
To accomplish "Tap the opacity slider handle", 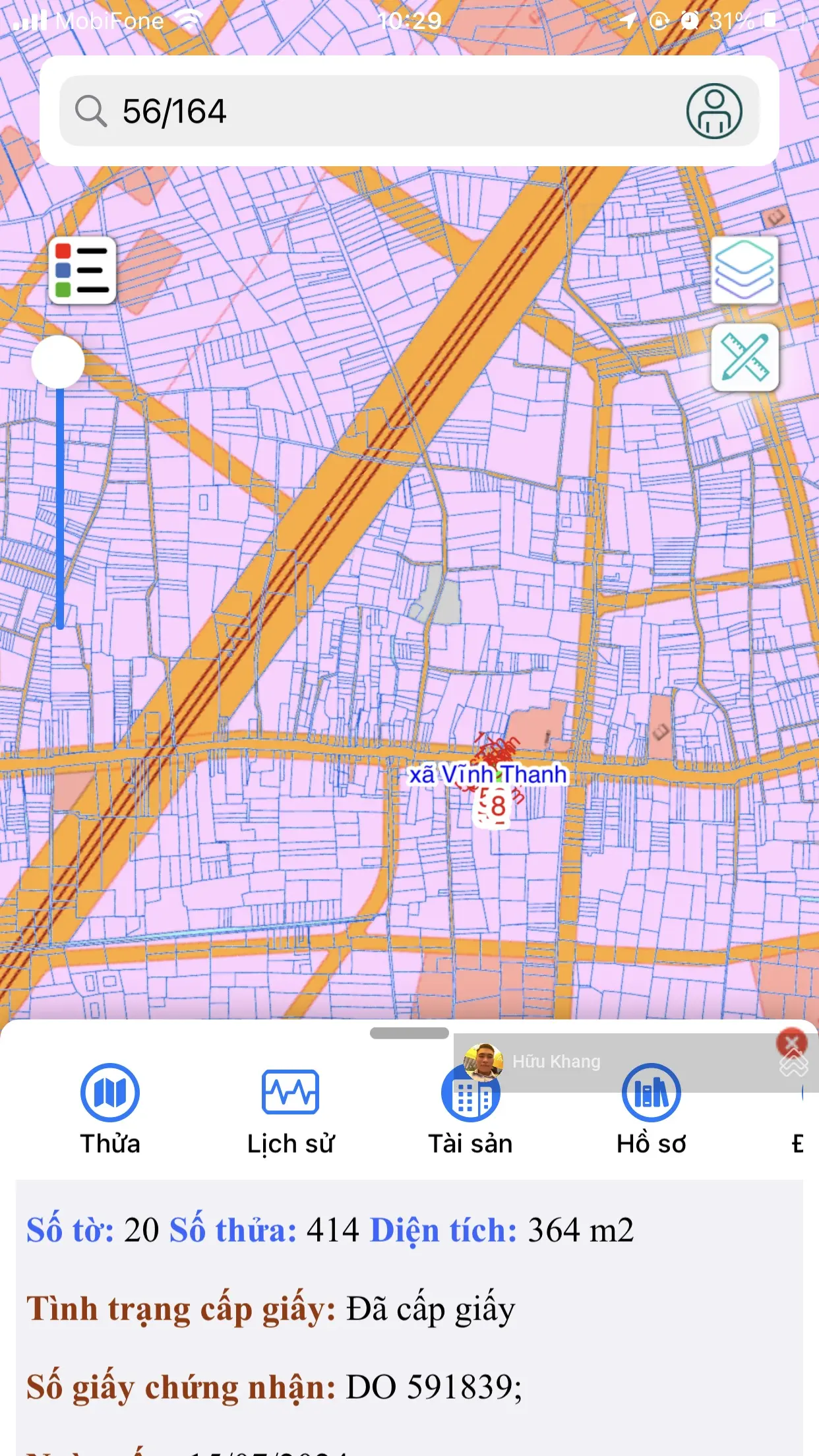I will pyautogui.click(x=58, y=362).
